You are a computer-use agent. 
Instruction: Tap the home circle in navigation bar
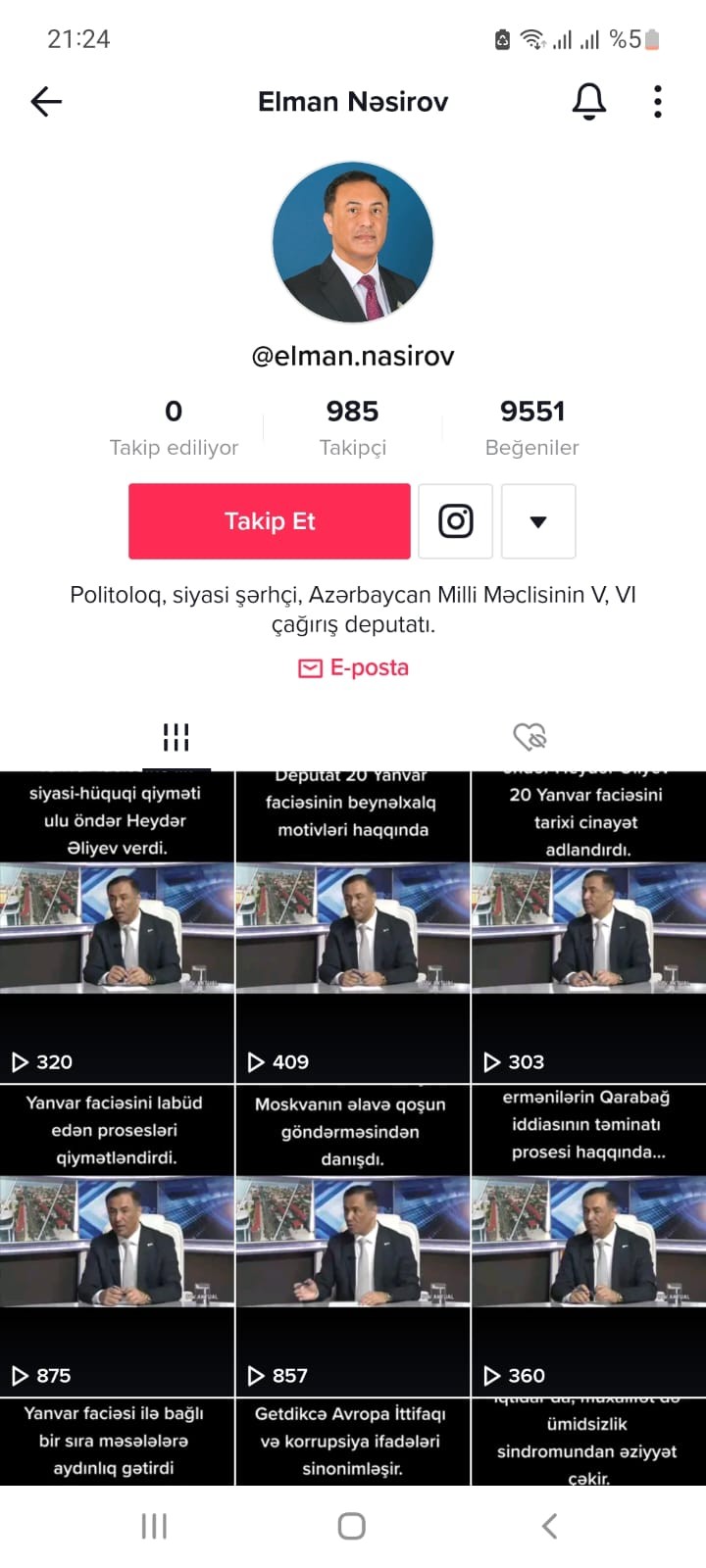[350, 1525]
